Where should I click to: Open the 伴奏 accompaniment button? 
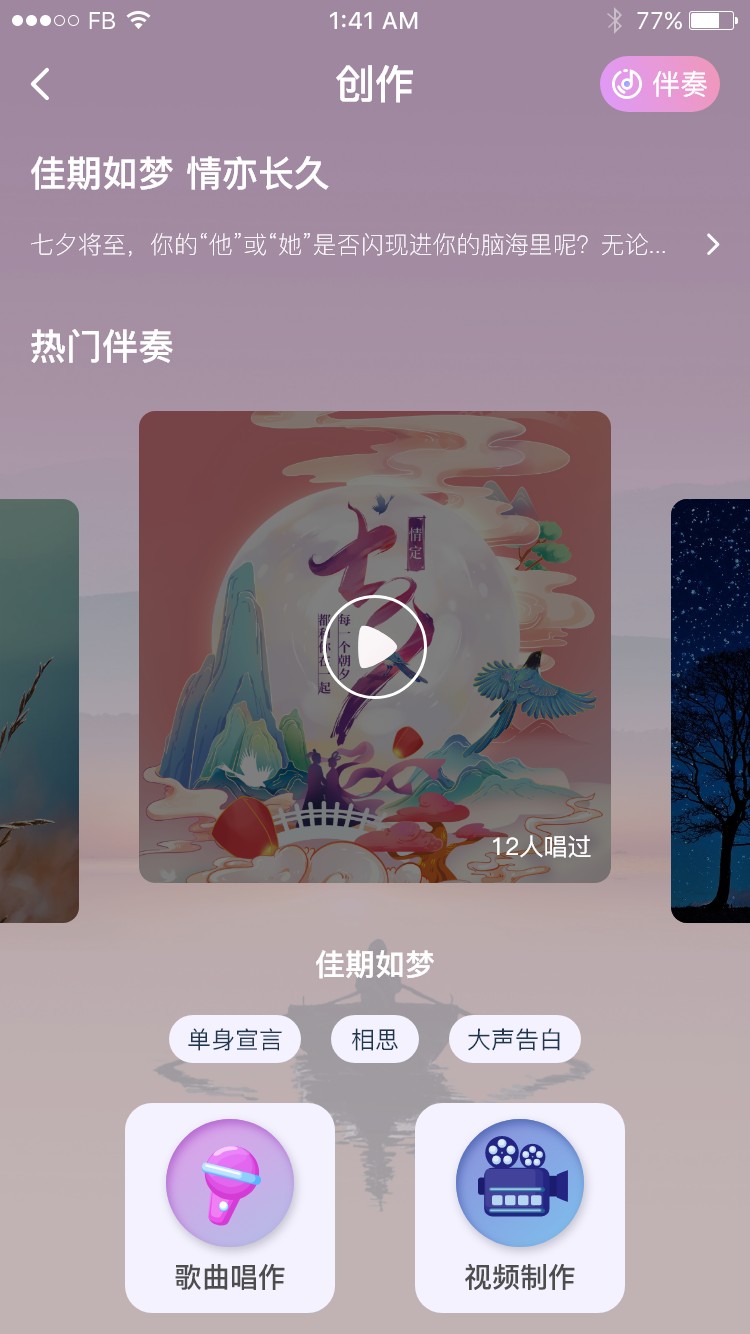659,85
